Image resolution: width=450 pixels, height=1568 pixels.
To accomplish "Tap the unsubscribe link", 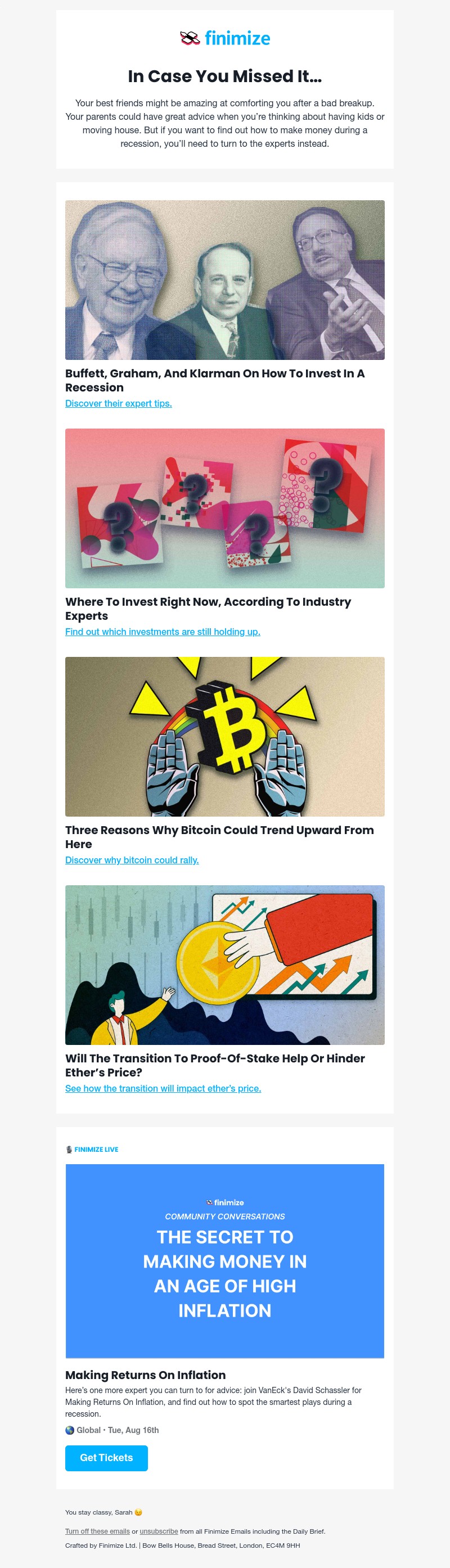I will [x=158, y=1531].
